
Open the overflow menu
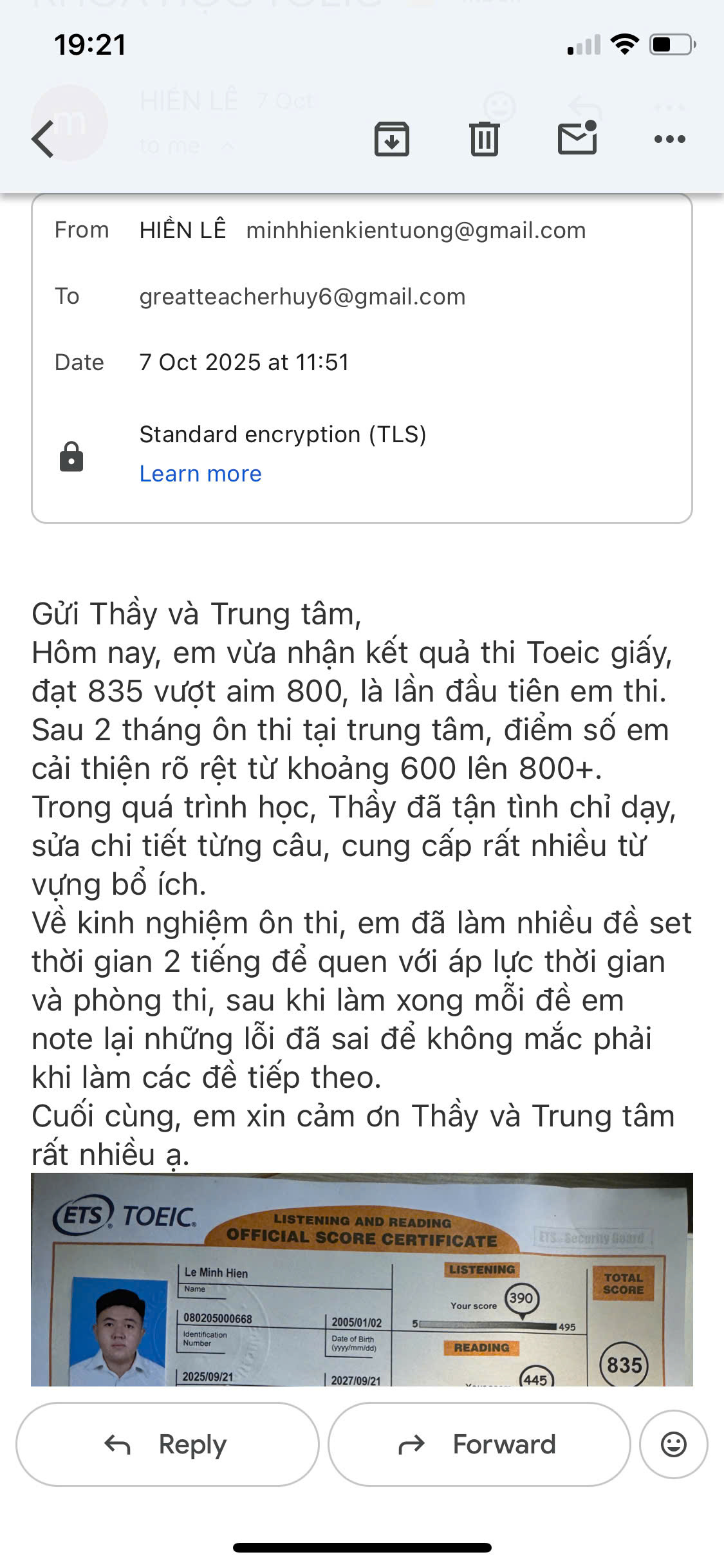669,138
